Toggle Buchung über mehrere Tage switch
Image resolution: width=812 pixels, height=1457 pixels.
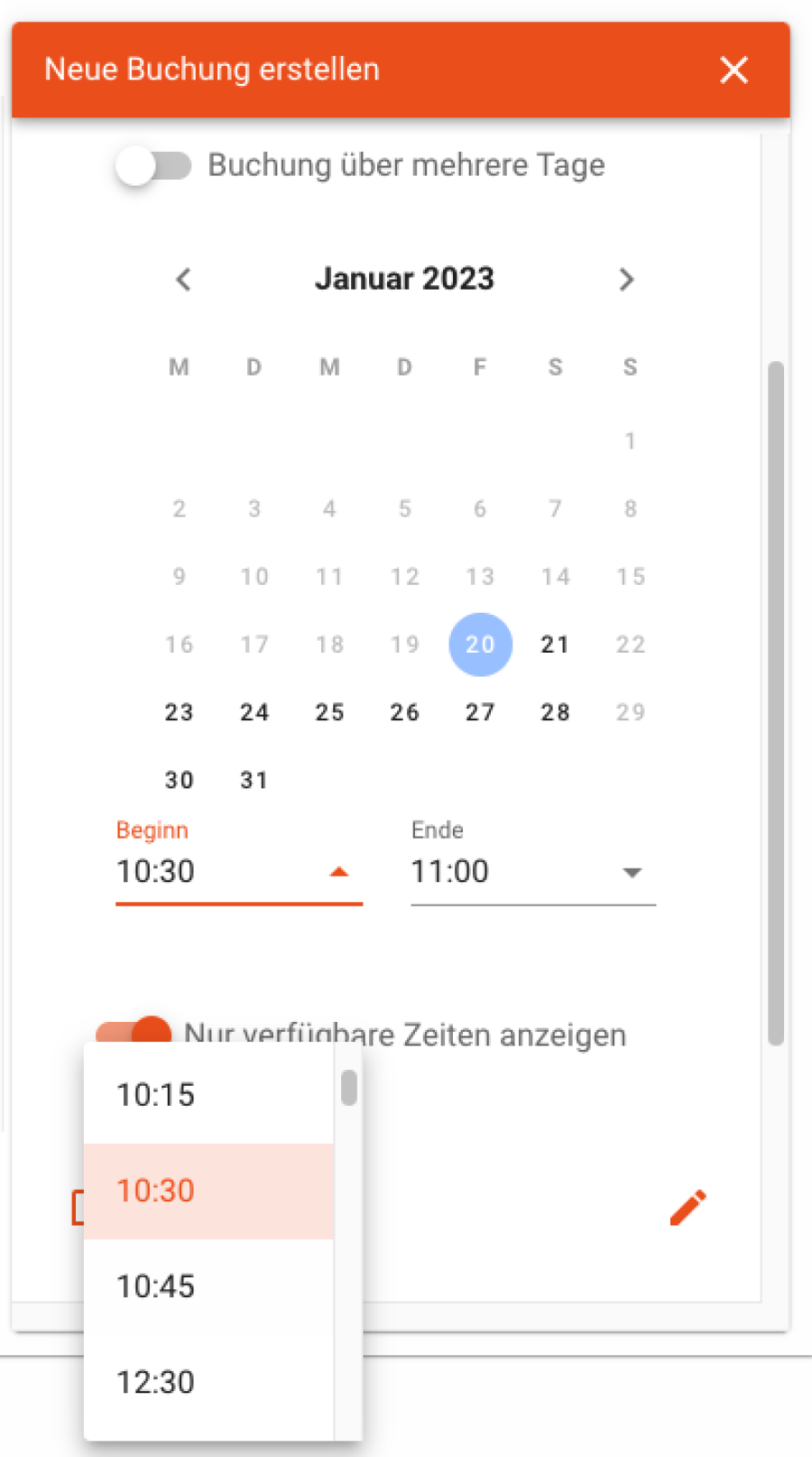pyautogui.click(x=154, y=166)
